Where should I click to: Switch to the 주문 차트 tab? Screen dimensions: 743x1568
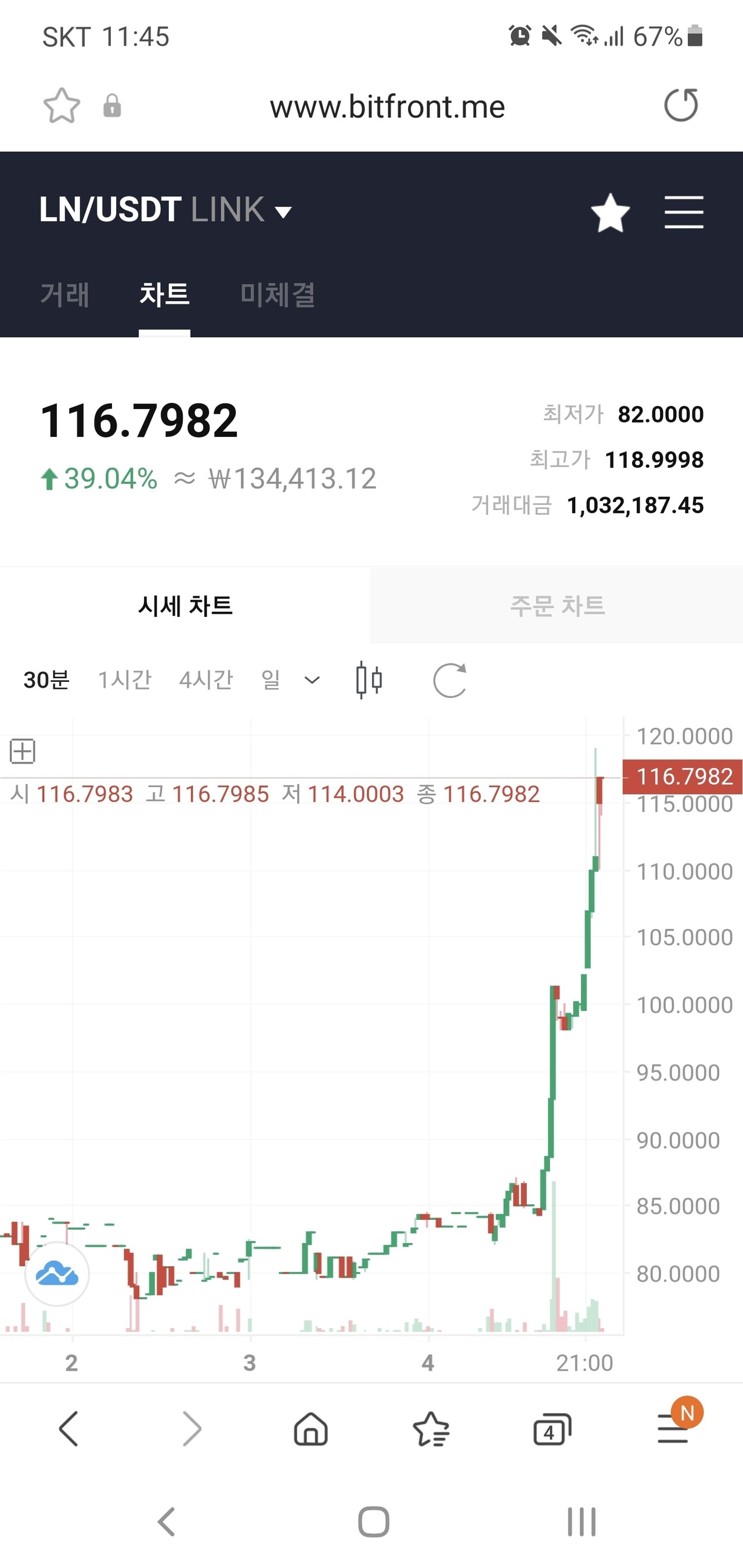(556, 604)
